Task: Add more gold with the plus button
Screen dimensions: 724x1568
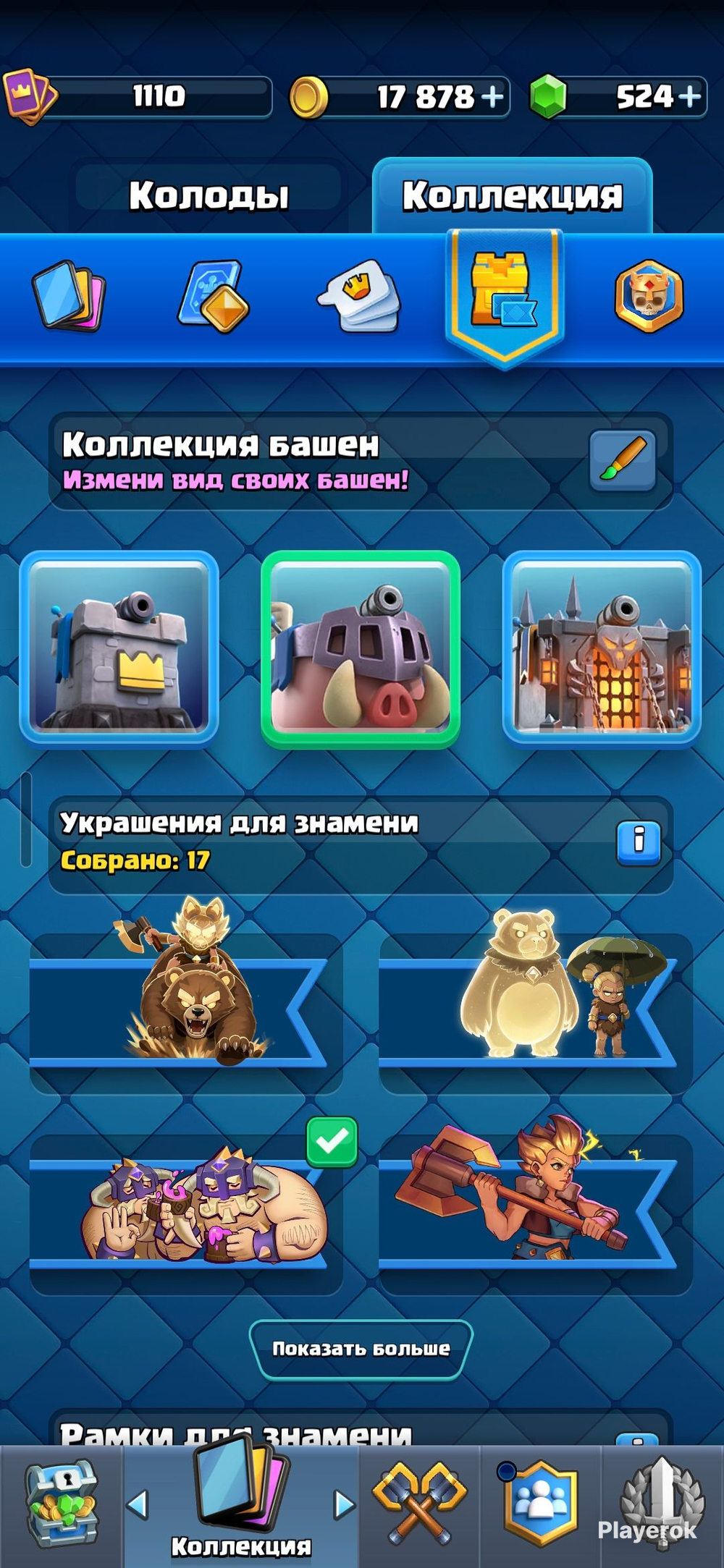Action: tap(493, 96)
